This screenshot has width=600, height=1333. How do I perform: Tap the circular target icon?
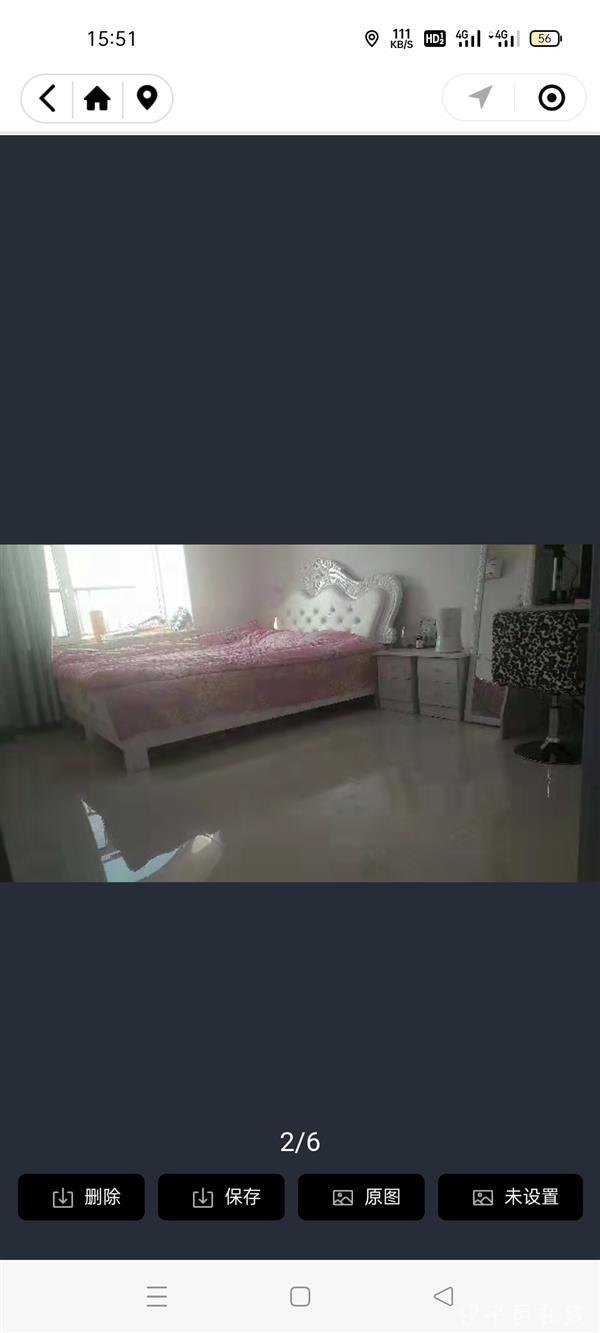tap(551, 97)
